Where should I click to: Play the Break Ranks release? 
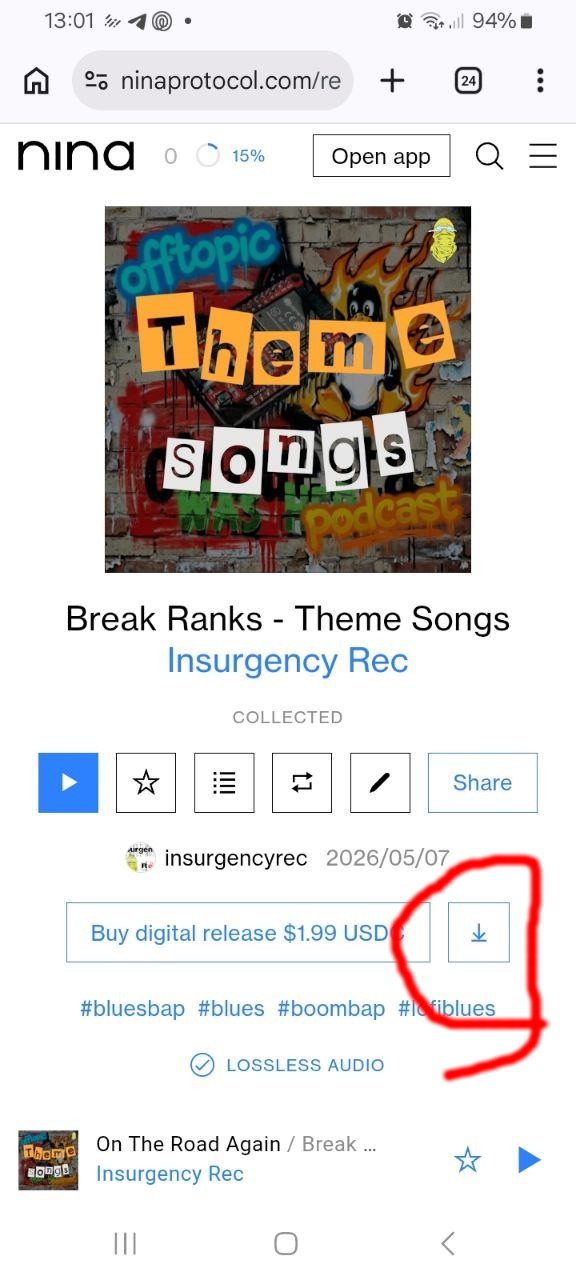68,783
